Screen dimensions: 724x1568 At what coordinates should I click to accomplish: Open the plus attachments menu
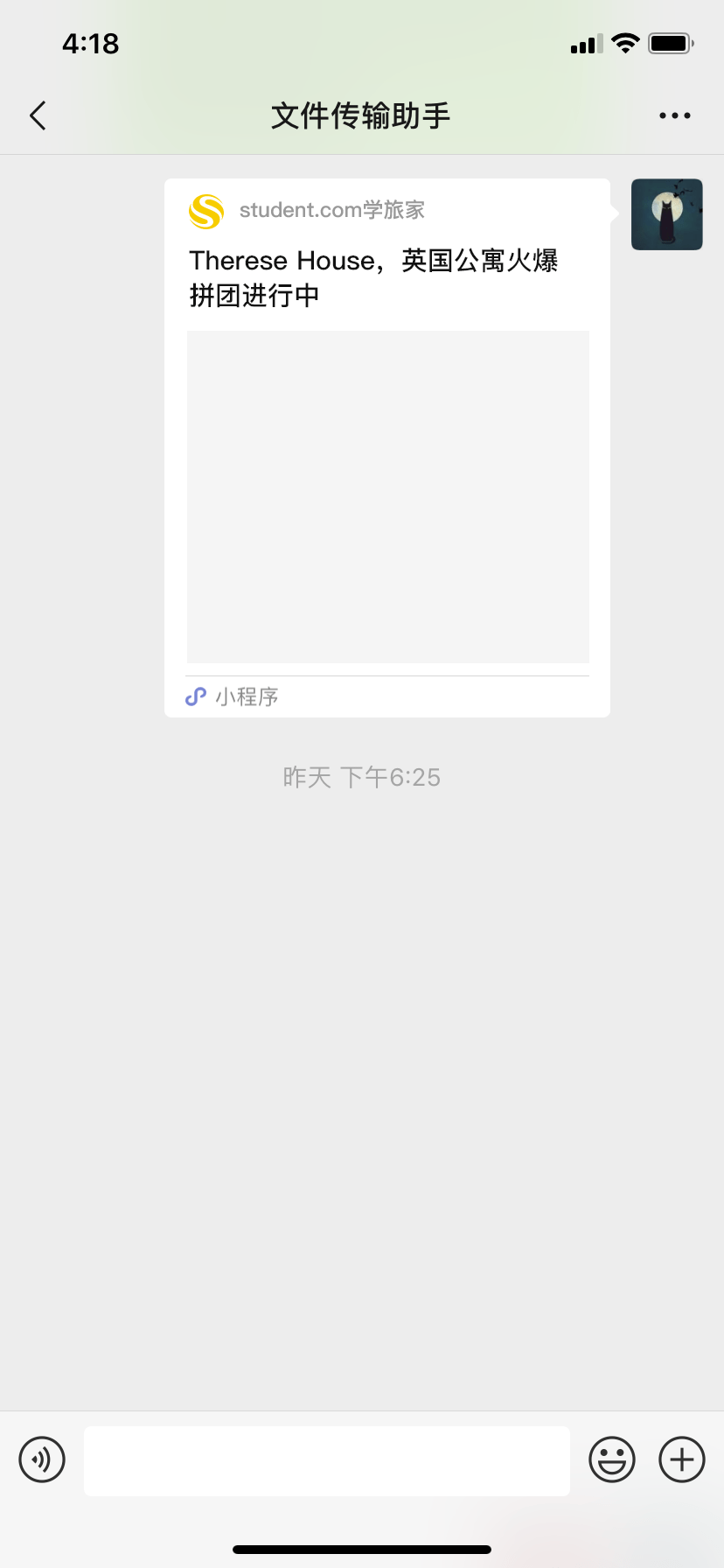pyautogui.click(x=682, y=1459)
